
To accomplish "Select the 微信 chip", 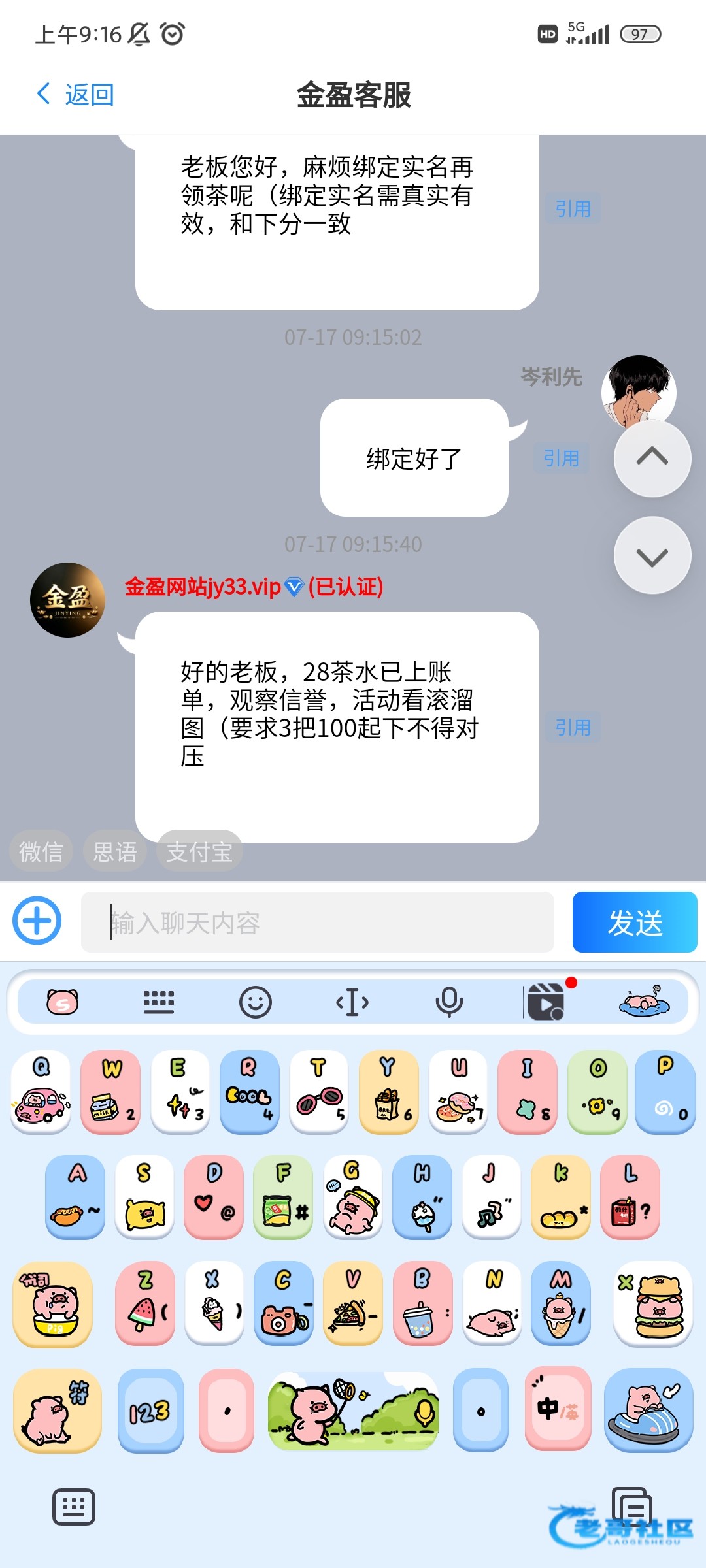I will pos(41,851).
